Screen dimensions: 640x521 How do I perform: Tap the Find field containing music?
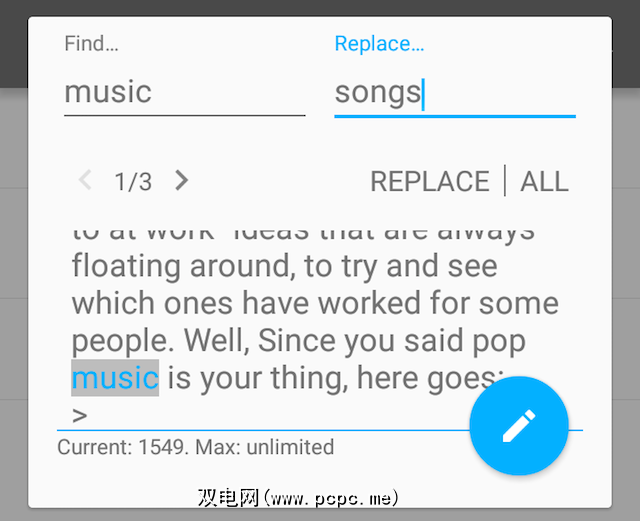(184, 92)
